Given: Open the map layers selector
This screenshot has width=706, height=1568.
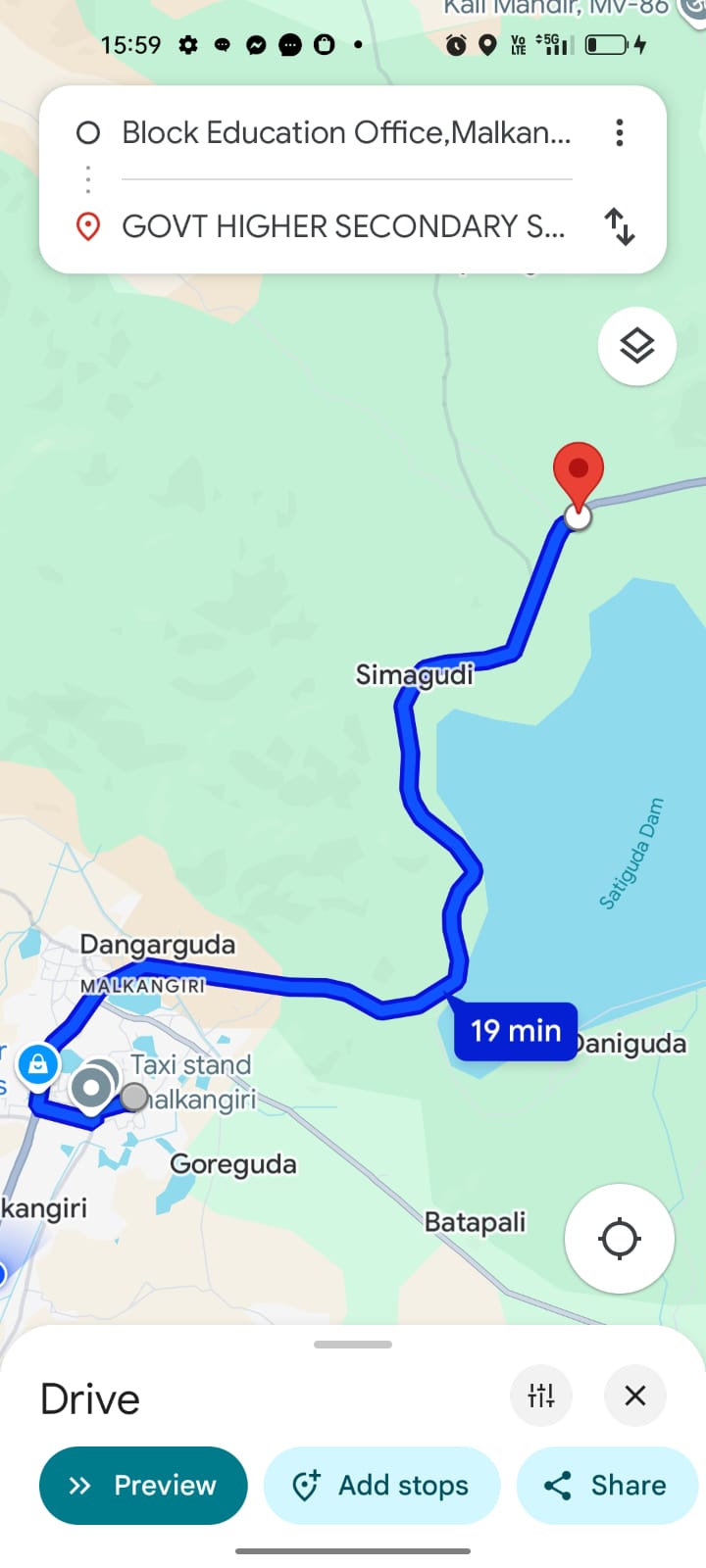Looking at the screenshot, I should point(636,346).
